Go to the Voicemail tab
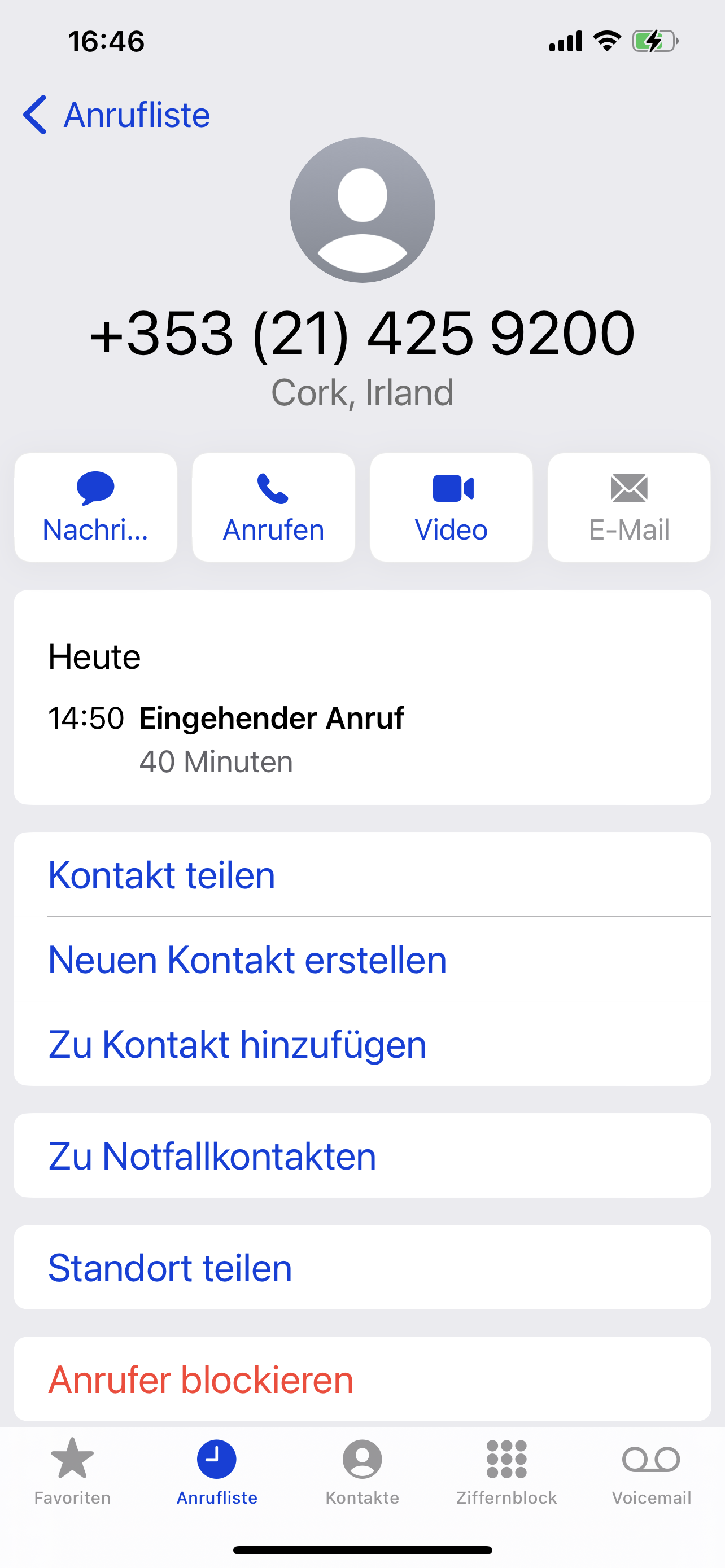Image resolution: width=725 pixels, height=1568 pixels. [652, 1470]
